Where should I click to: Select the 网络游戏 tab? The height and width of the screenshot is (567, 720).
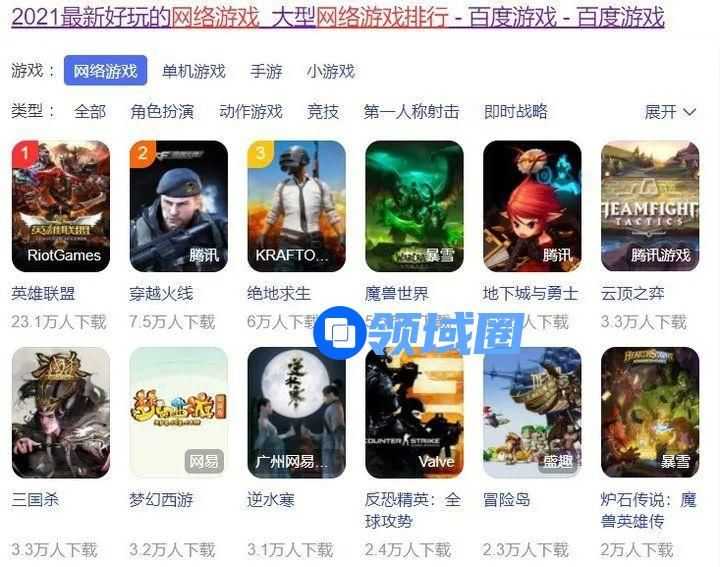point(105,71)
